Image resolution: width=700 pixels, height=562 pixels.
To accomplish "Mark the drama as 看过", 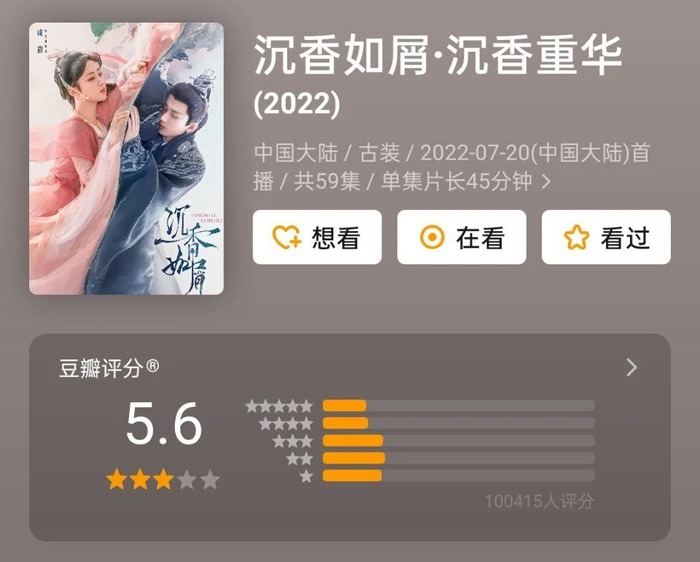I will pos(606,237).
